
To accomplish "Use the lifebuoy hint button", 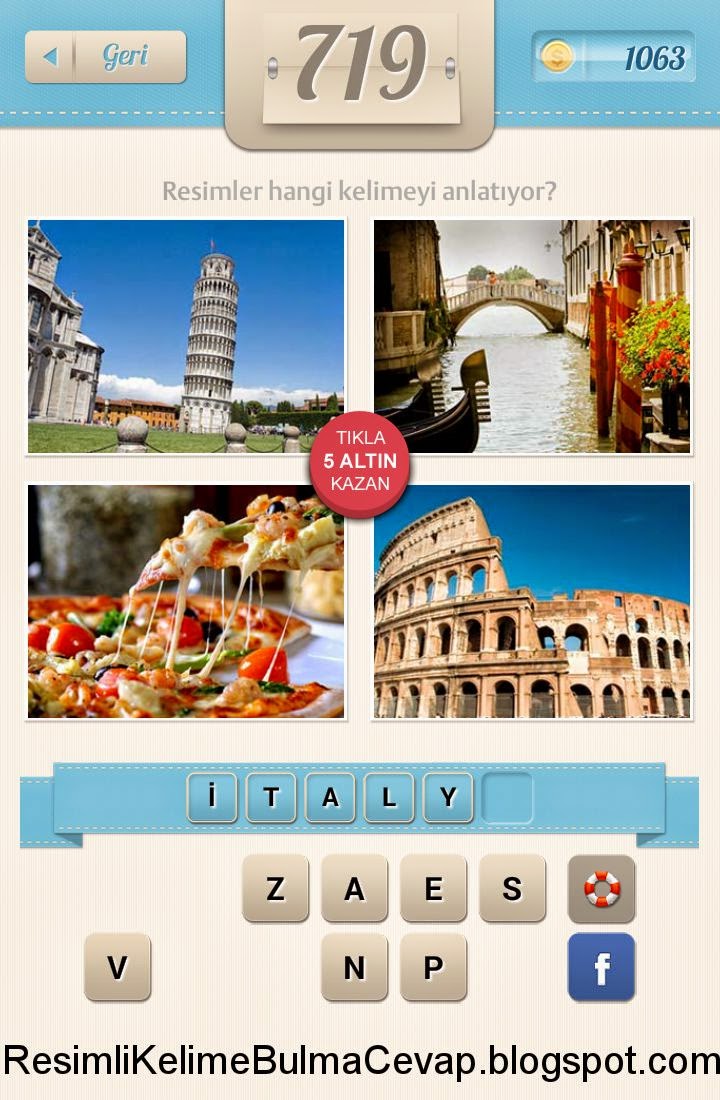I will 601,888.
